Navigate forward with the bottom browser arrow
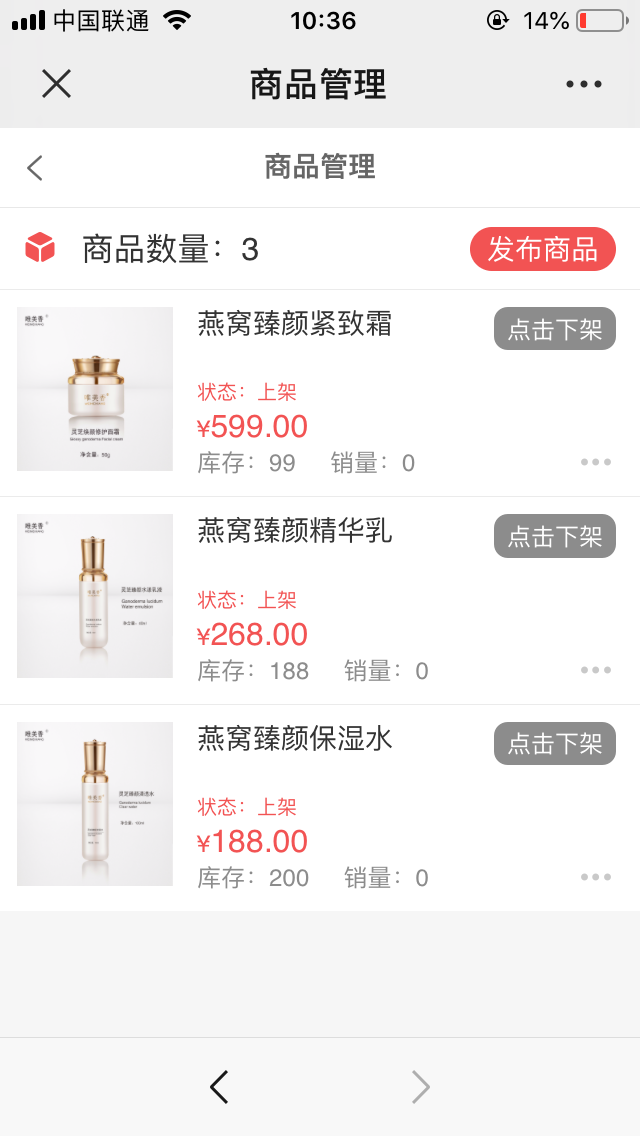The image size is (640, 1136). 421,1086
